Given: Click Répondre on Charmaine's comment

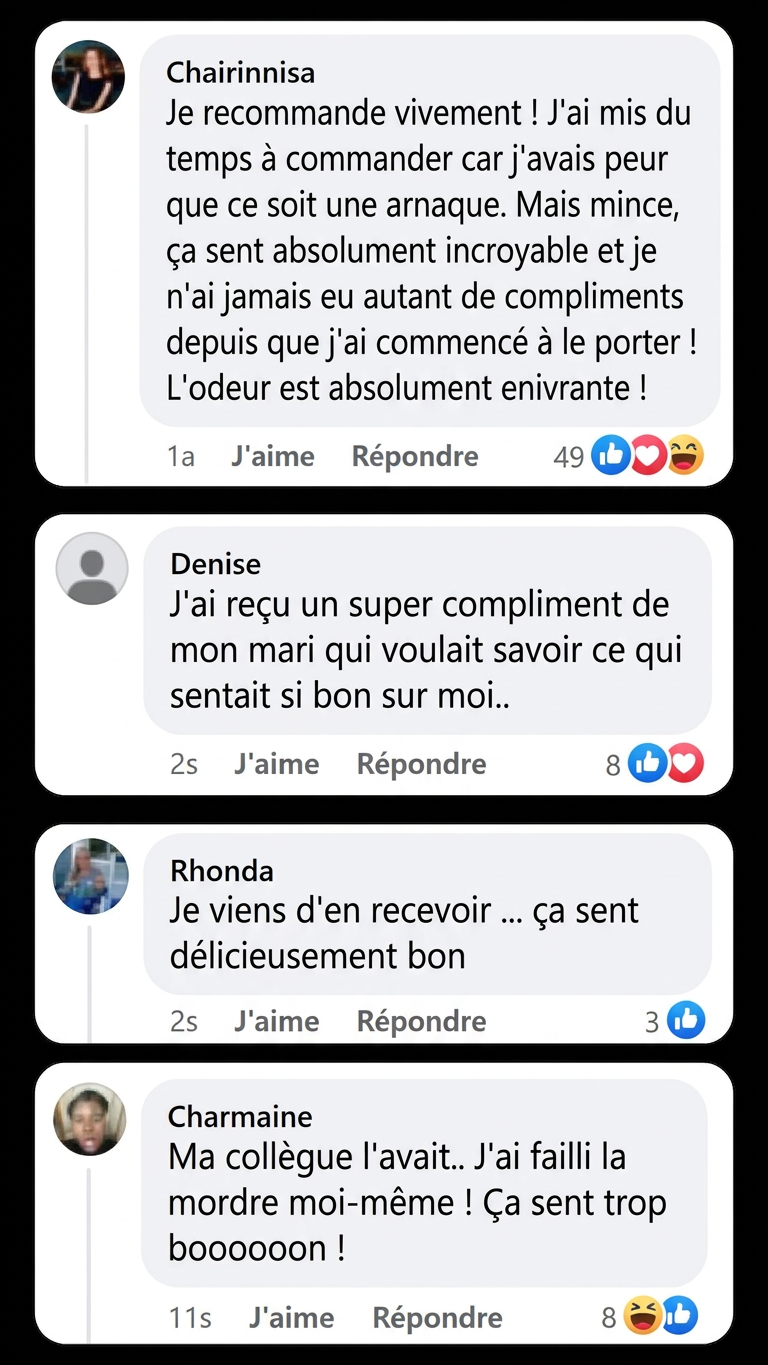Looking at the screenshot, I should click(x=436, y=1317).
